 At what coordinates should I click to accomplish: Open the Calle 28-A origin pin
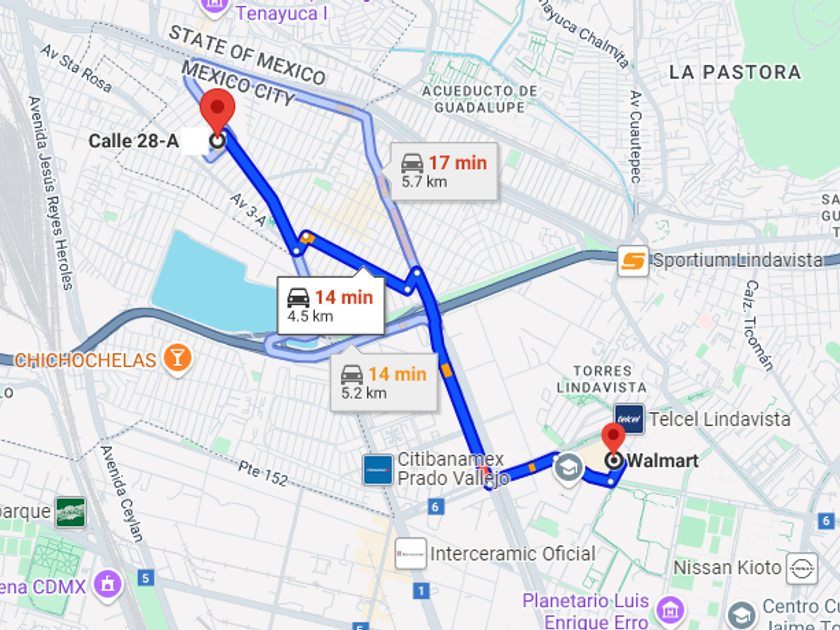[217, 109]
